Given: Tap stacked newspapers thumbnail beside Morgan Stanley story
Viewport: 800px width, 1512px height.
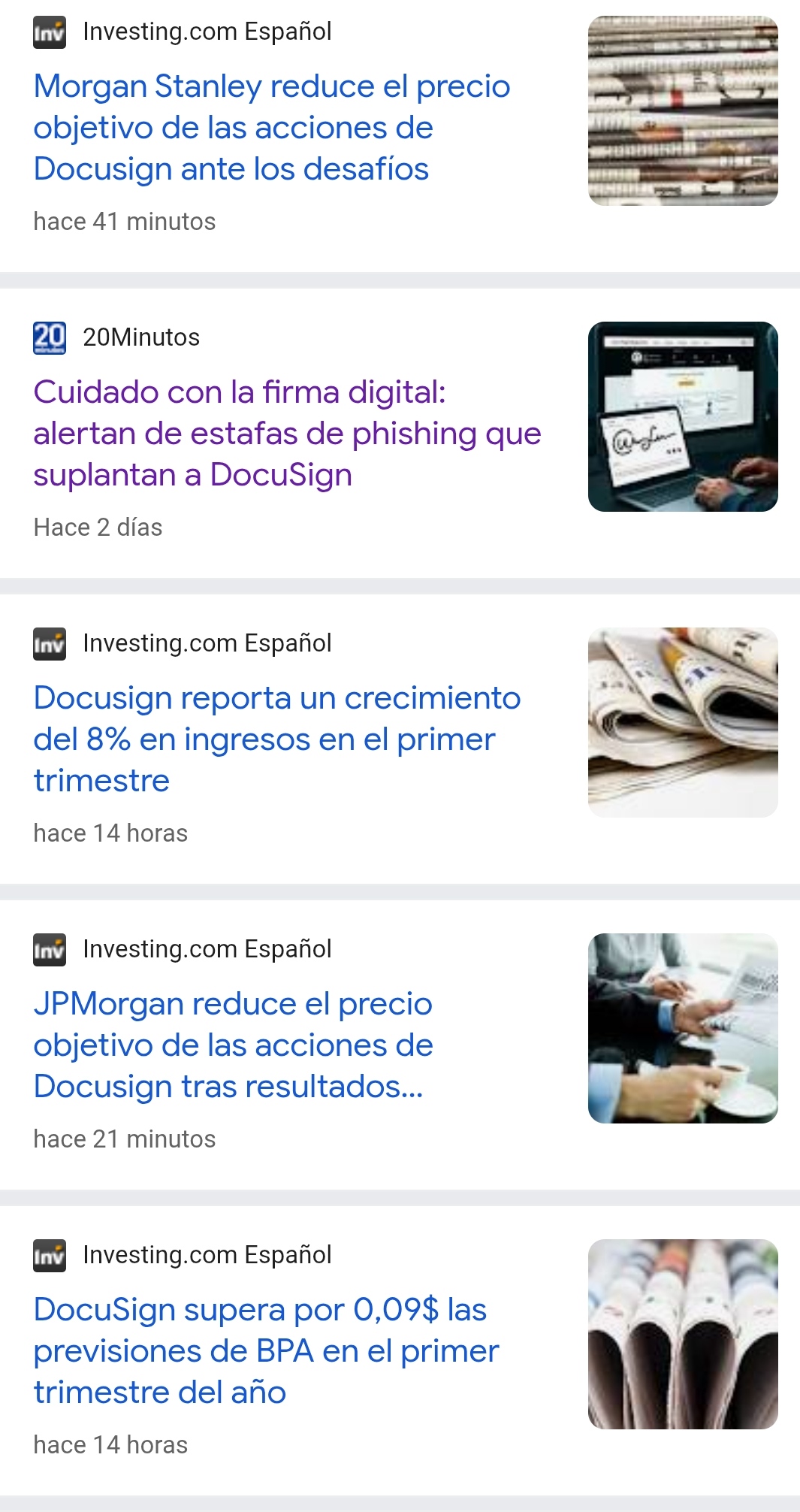Looking at the screenshot, I should click(683, 110).
